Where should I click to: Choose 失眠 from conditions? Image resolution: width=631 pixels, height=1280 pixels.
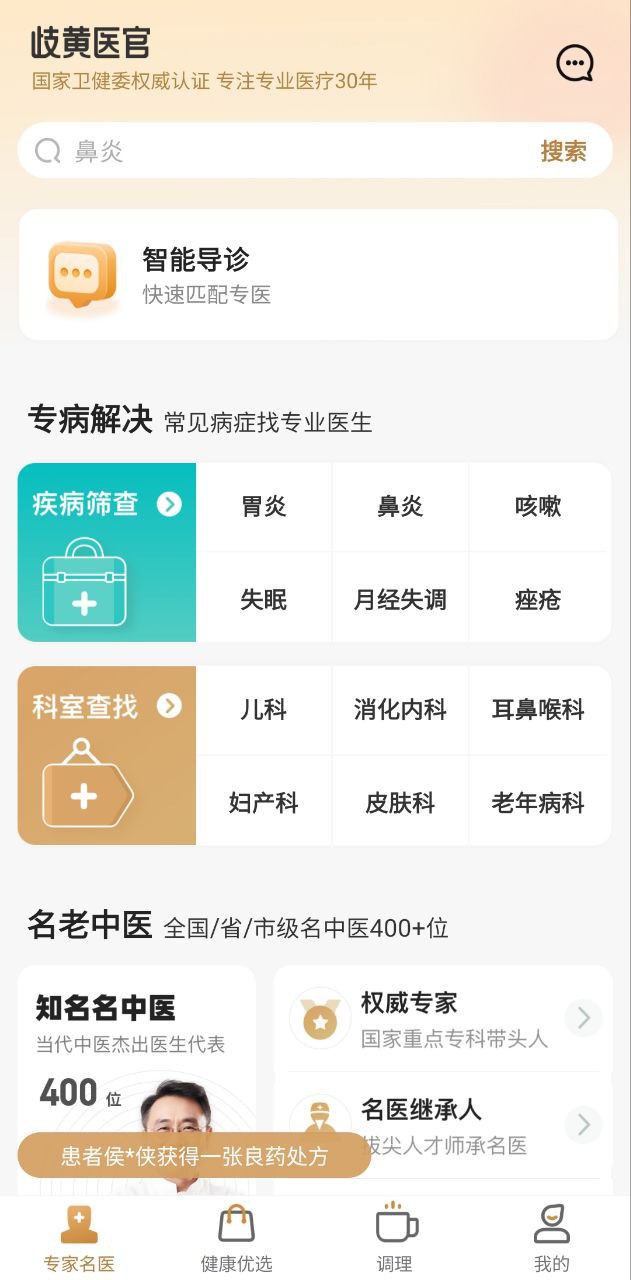(264, 600)
